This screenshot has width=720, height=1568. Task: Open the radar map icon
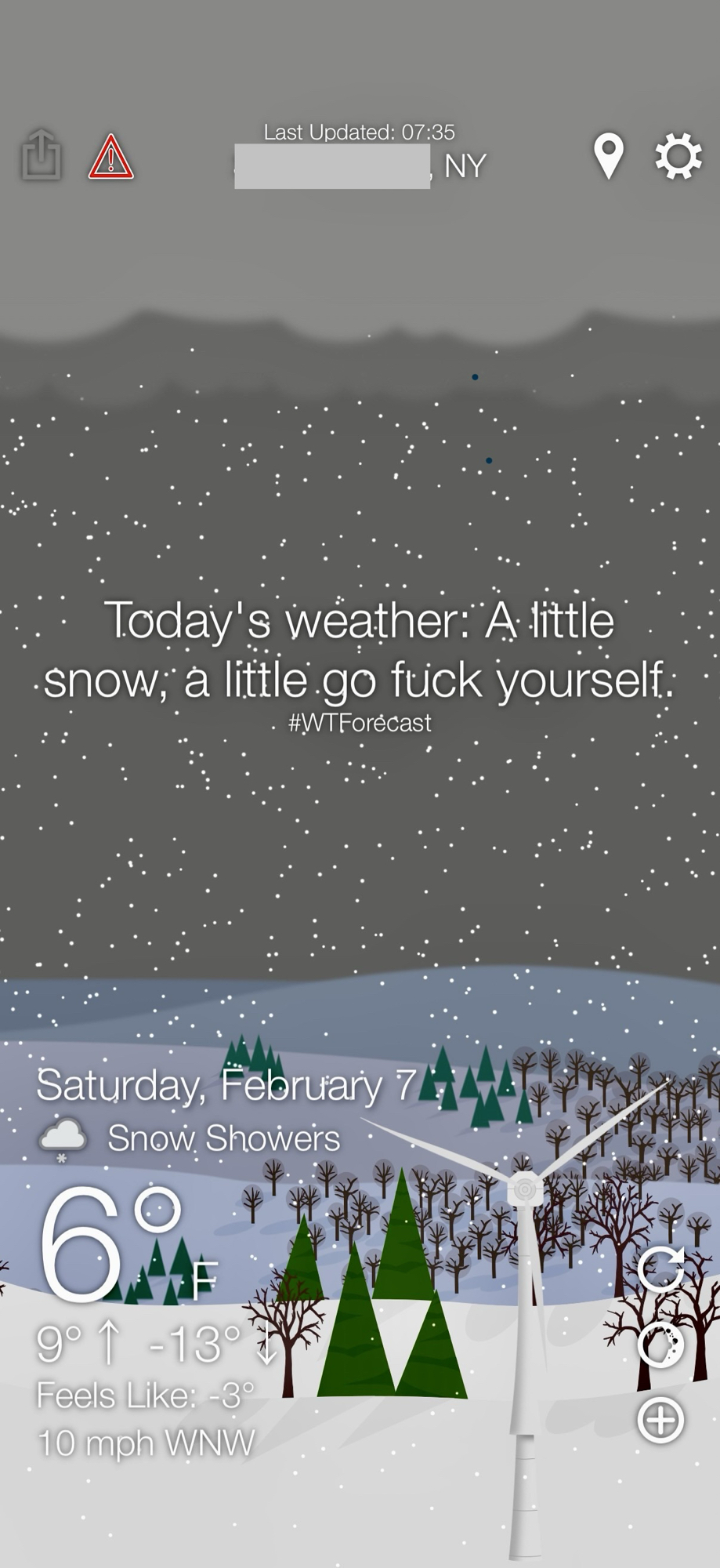pyautogui.click(x=660, y=1345)
